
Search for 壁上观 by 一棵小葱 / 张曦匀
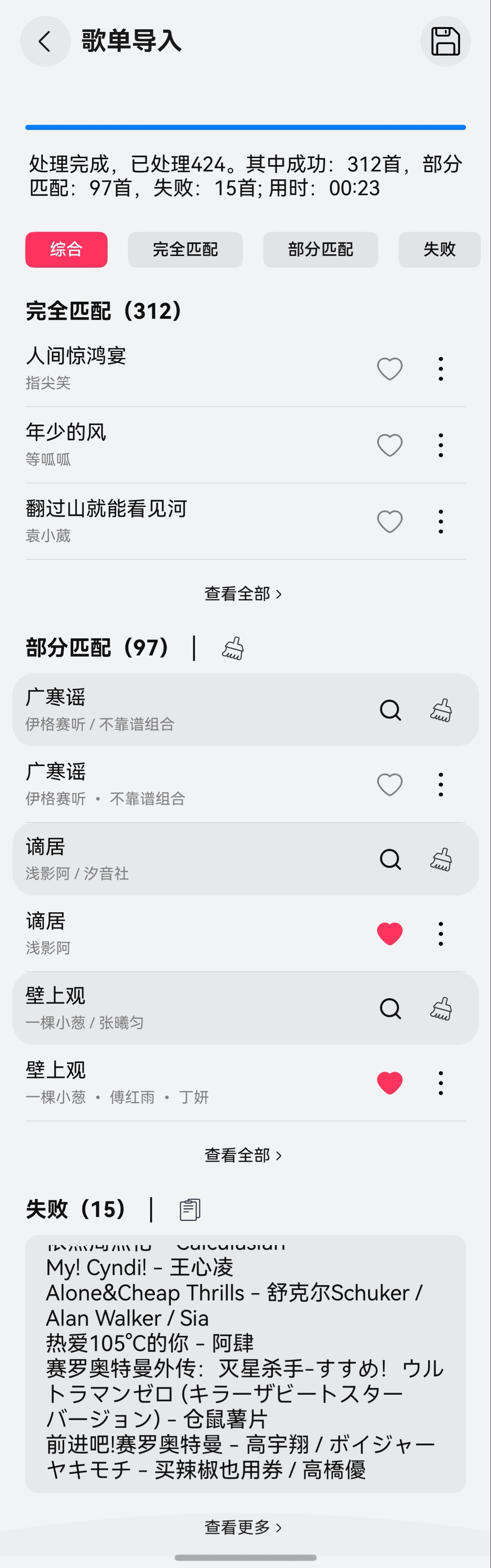(x=390, y=1008)
